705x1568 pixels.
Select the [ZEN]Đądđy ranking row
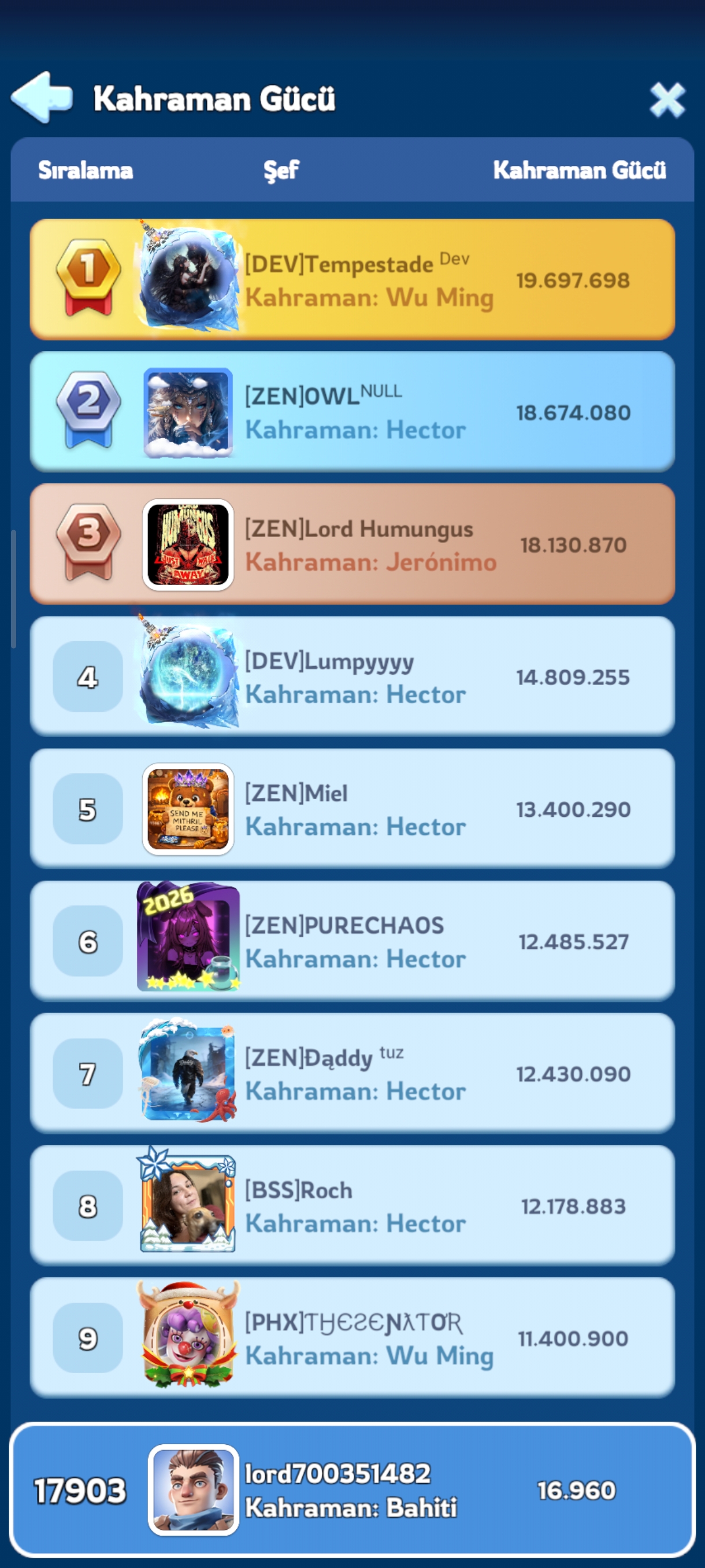[x=352, y=1073]
